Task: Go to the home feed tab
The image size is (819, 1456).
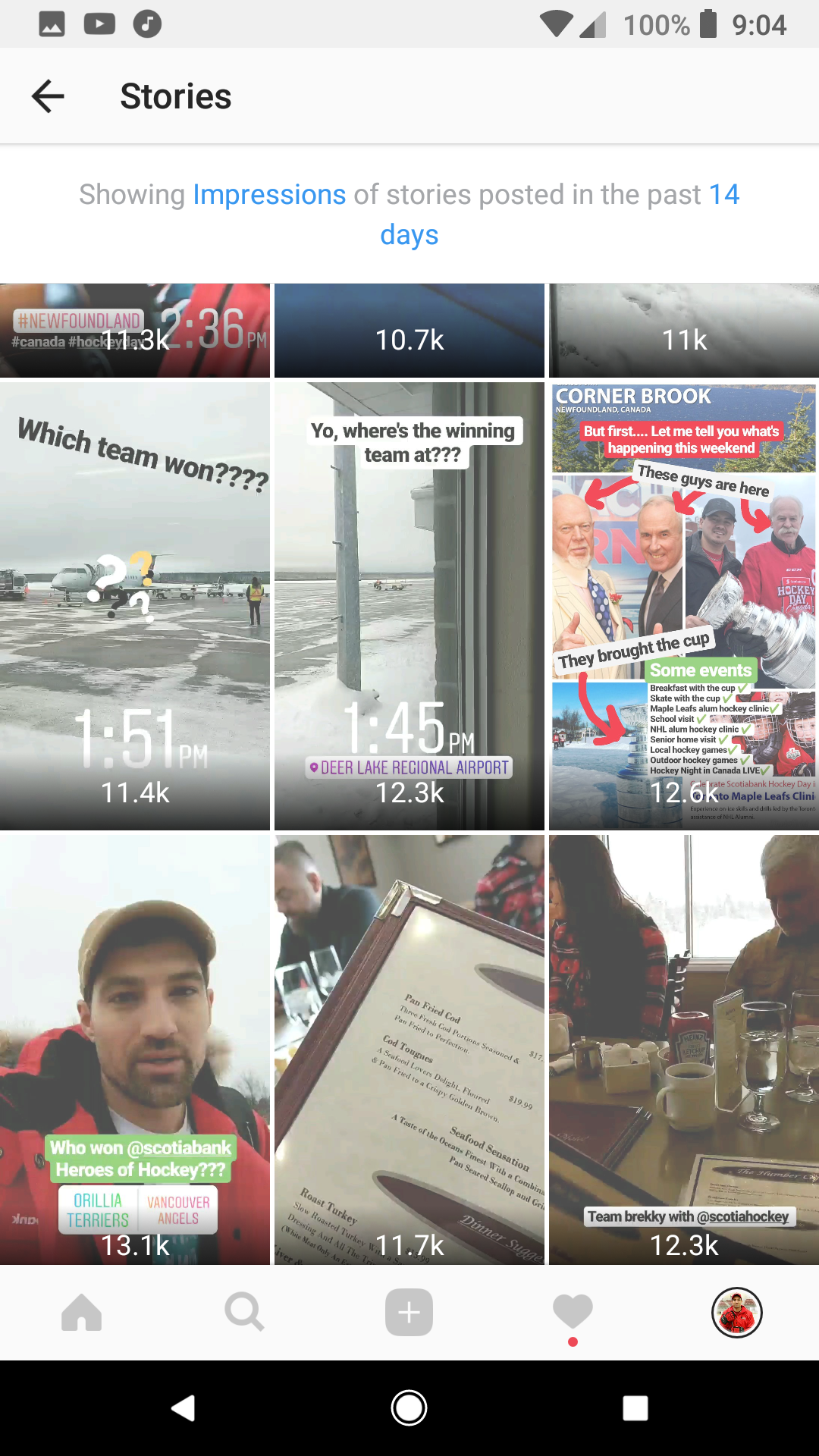Action: [x=82, y=1313]
